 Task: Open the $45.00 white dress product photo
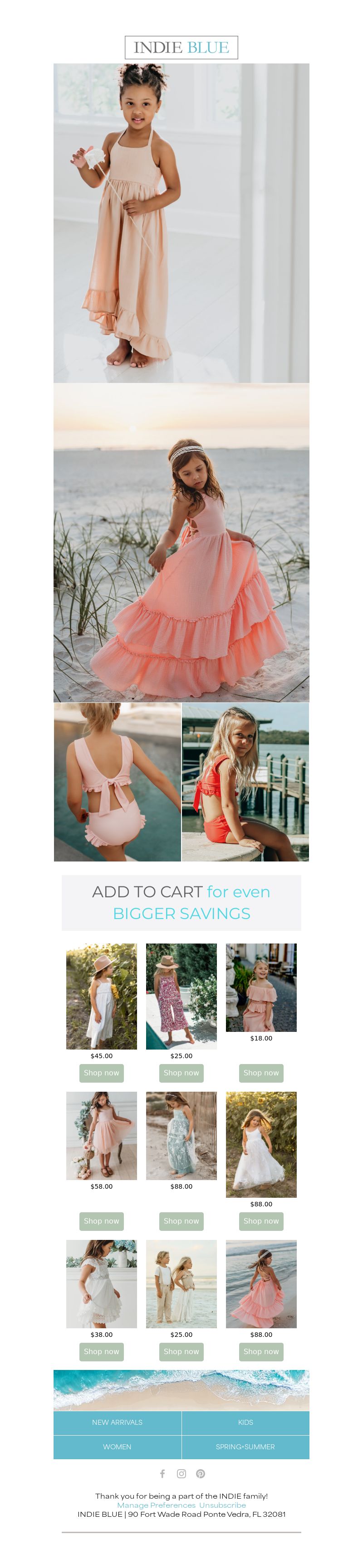click(101, 996)
